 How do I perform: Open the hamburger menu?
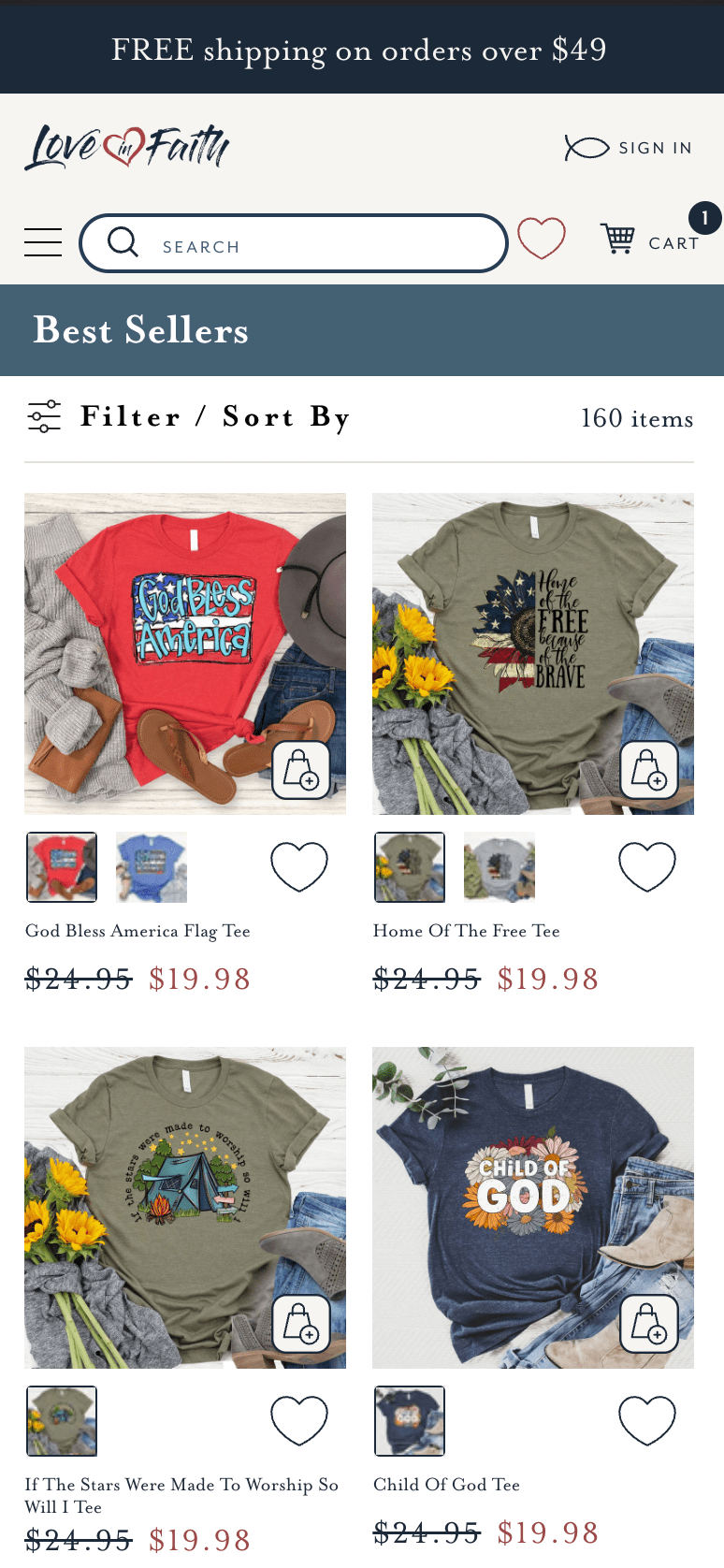(x=43, y=242)
